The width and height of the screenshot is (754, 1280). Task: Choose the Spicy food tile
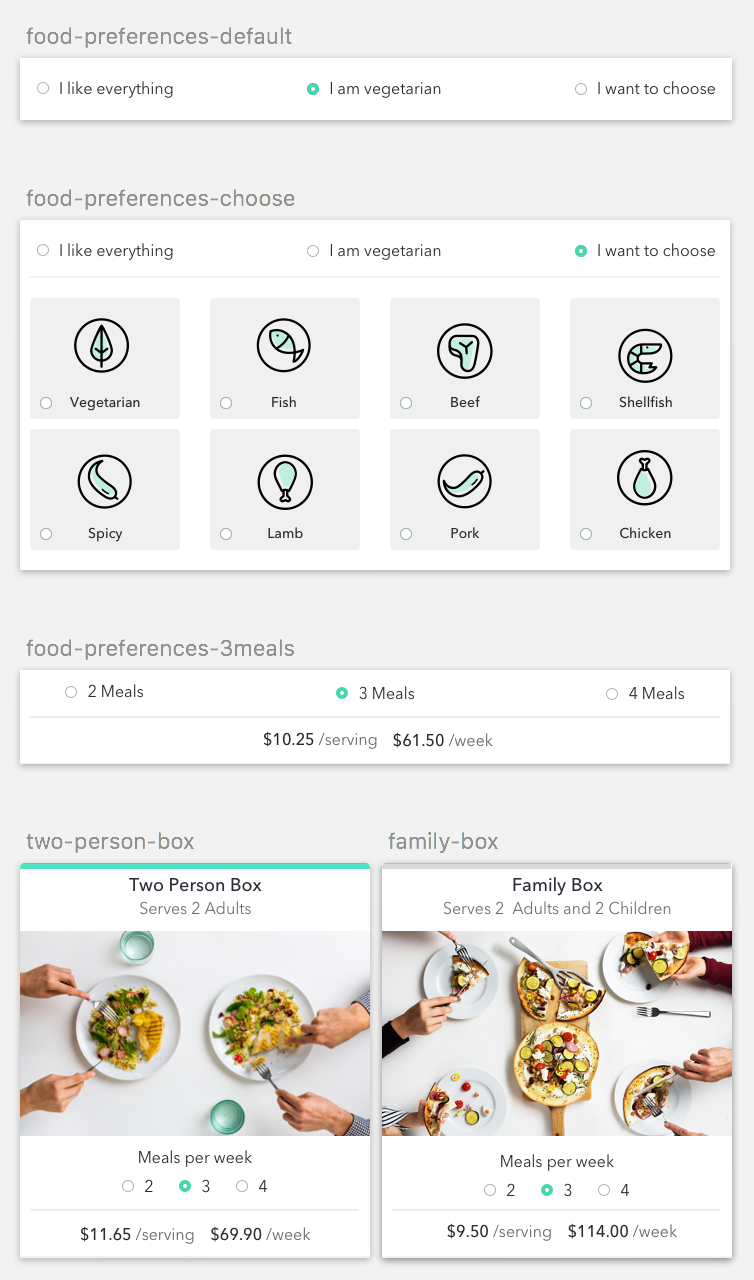point(105,489)
